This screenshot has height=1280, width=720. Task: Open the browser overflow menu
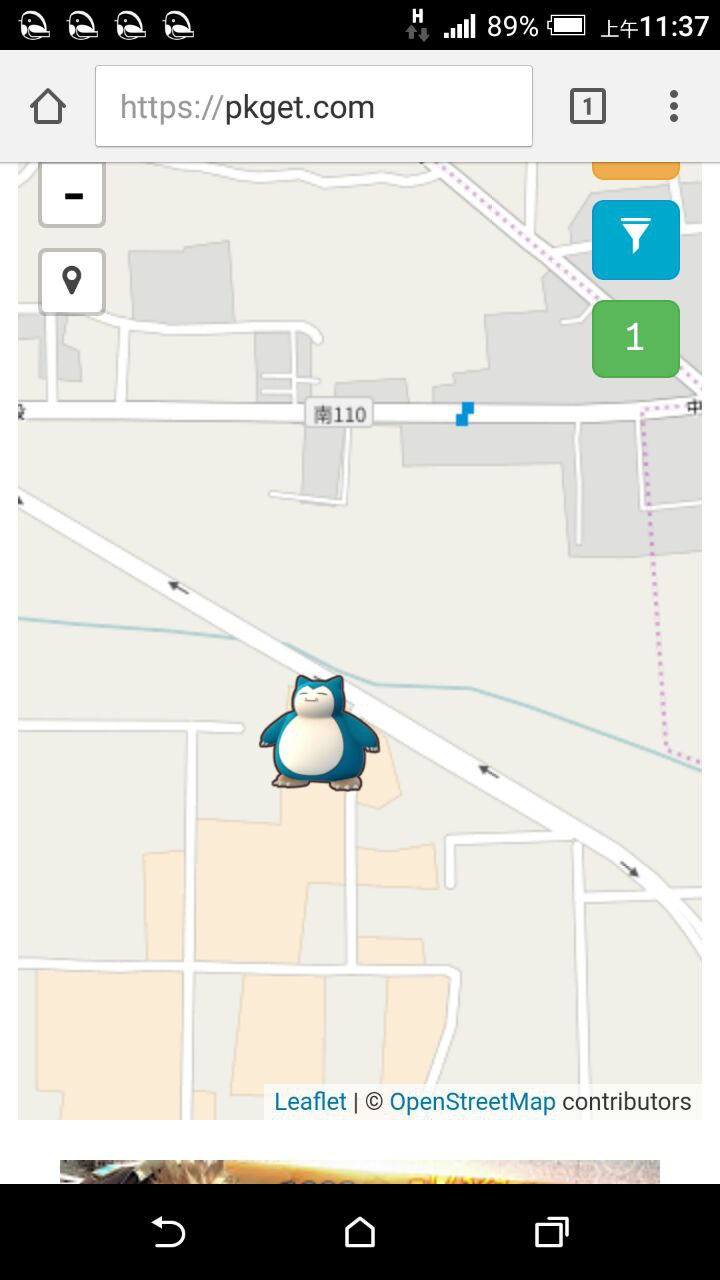click(x=674, y=106)
